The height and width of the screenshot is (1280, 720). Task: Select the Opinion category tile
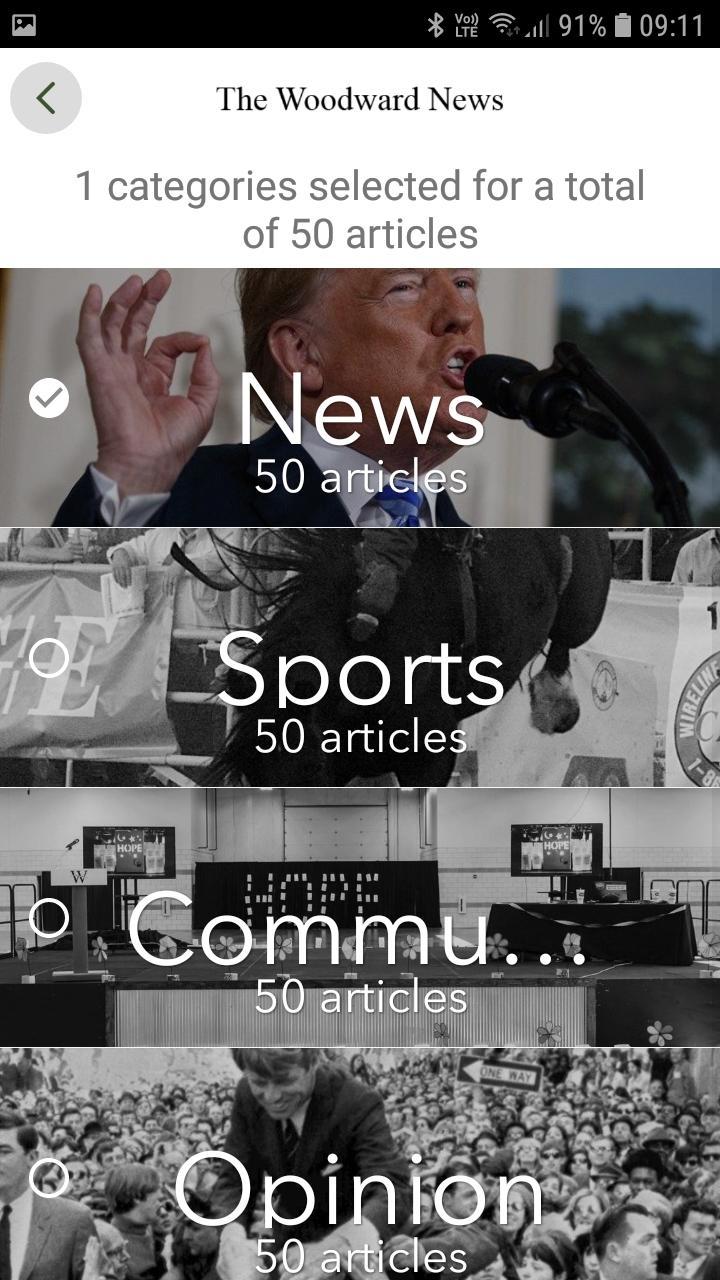pyautogui.click(x=360, y=1164)
